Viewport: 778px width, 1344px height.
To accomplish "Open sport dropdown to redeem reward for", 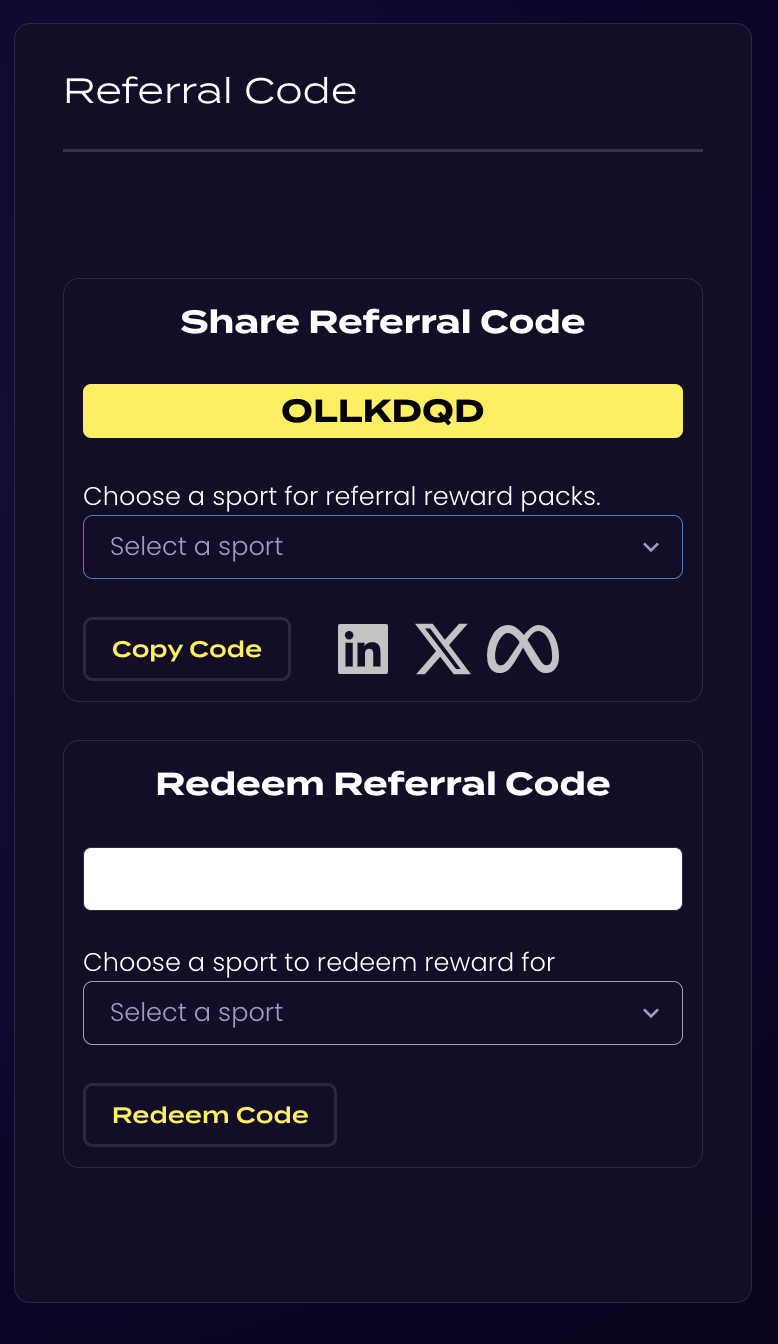I will tap(382, 1013).
